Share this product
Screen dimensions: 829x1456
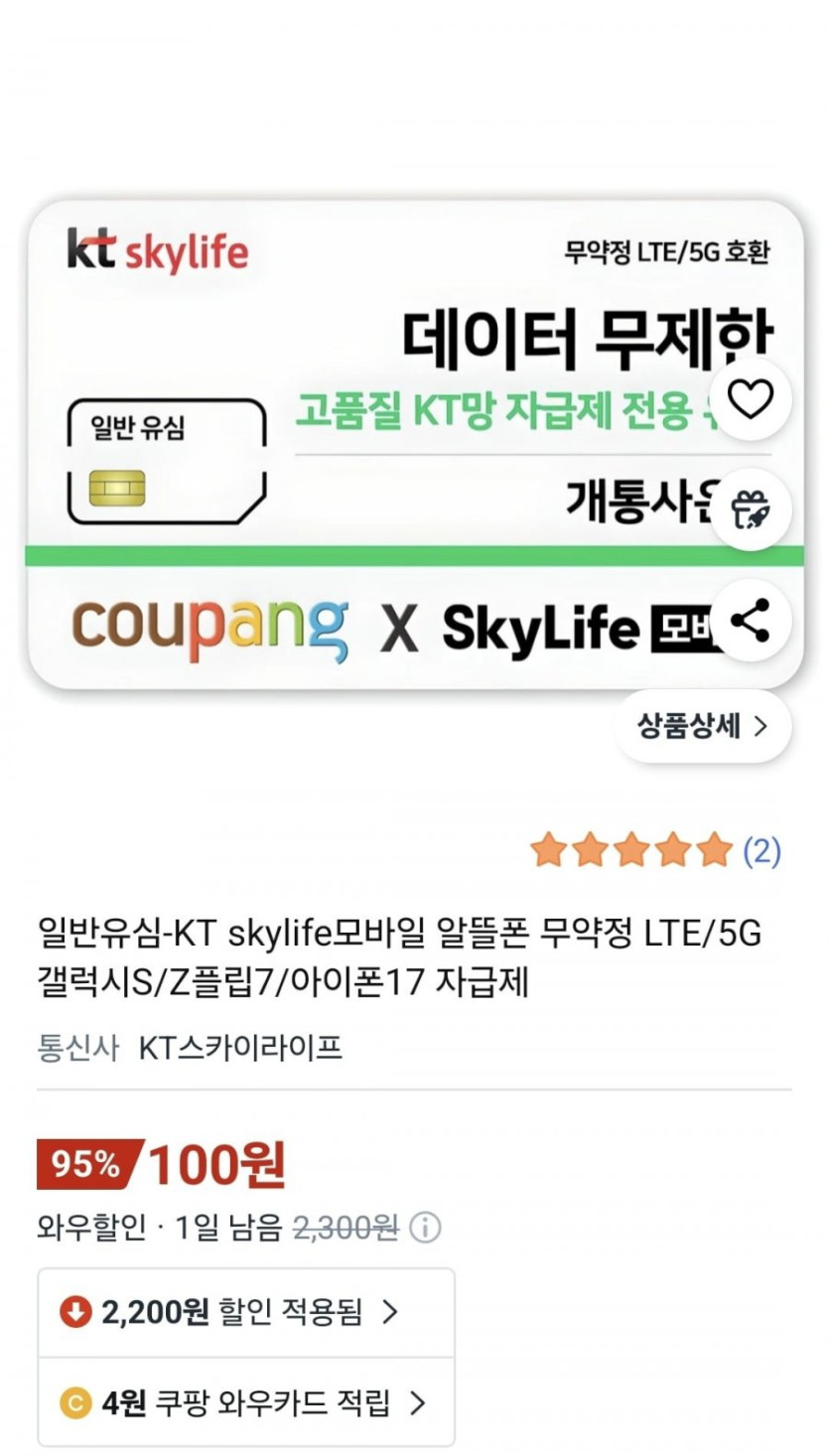coord(752,622)
